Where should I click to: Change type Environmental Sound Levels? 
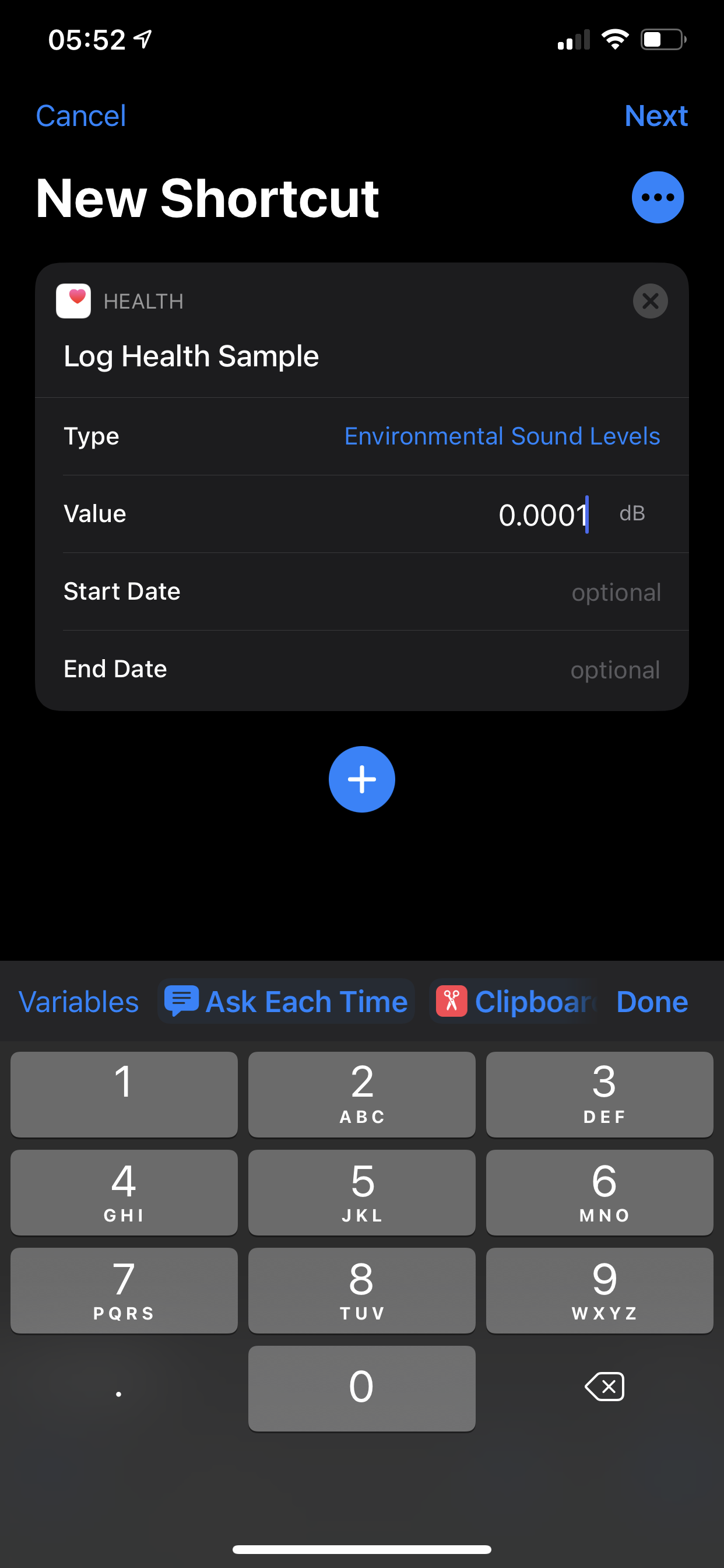pos(501,436)
